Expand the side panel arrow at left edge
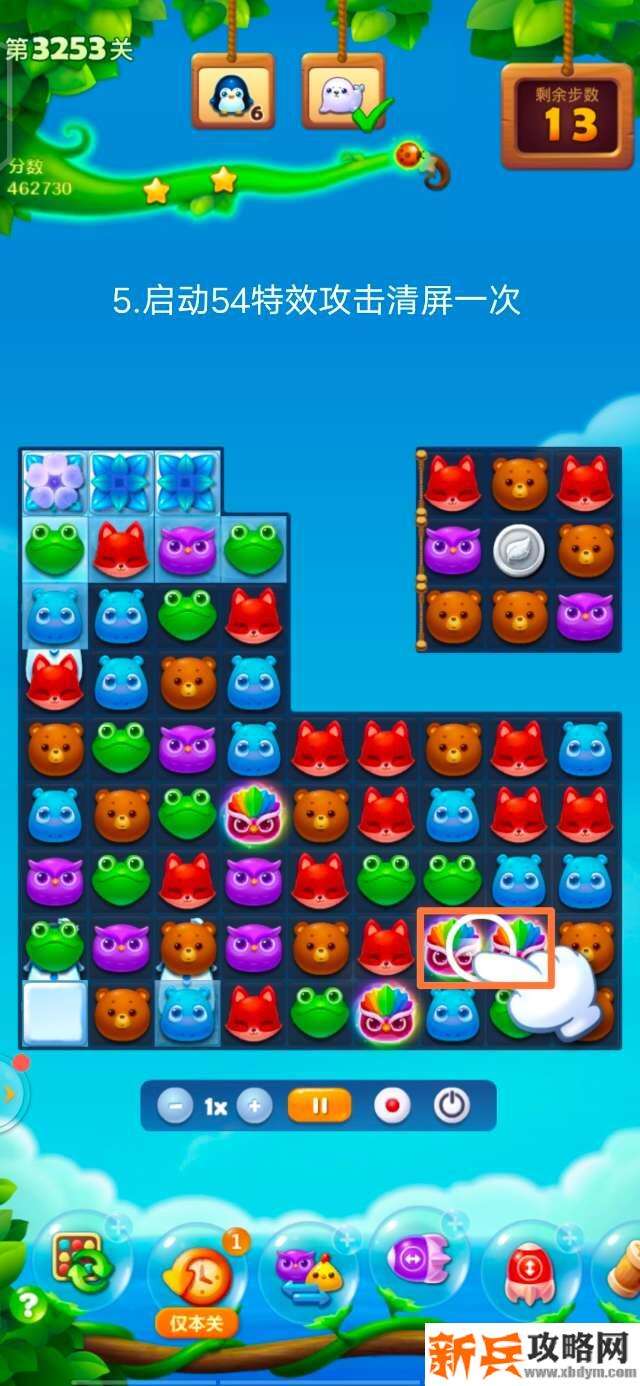The width and height of the screenshot is (640, 1386). click(10, 1094)
